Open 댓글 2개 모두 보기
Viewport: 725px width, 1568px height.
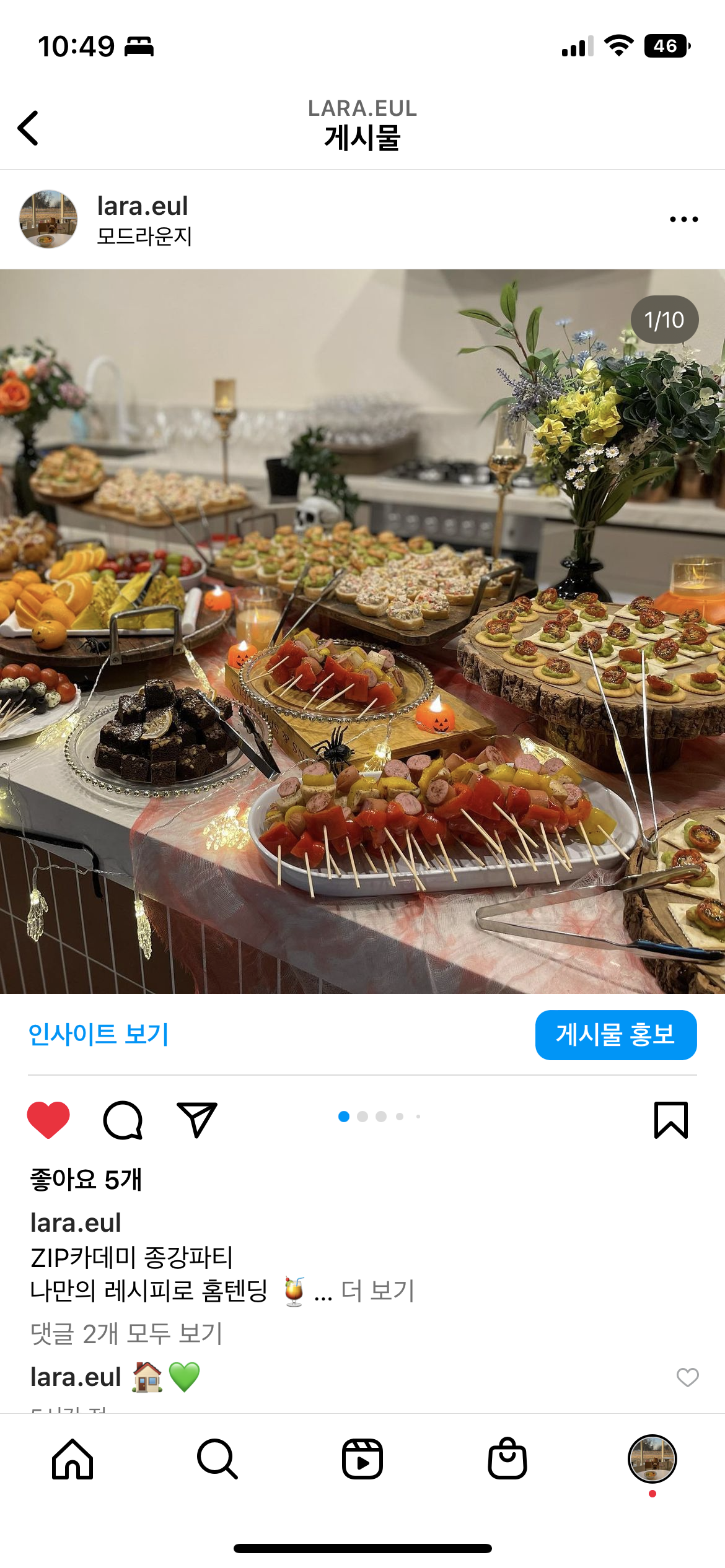click(x=126, y=1333)
